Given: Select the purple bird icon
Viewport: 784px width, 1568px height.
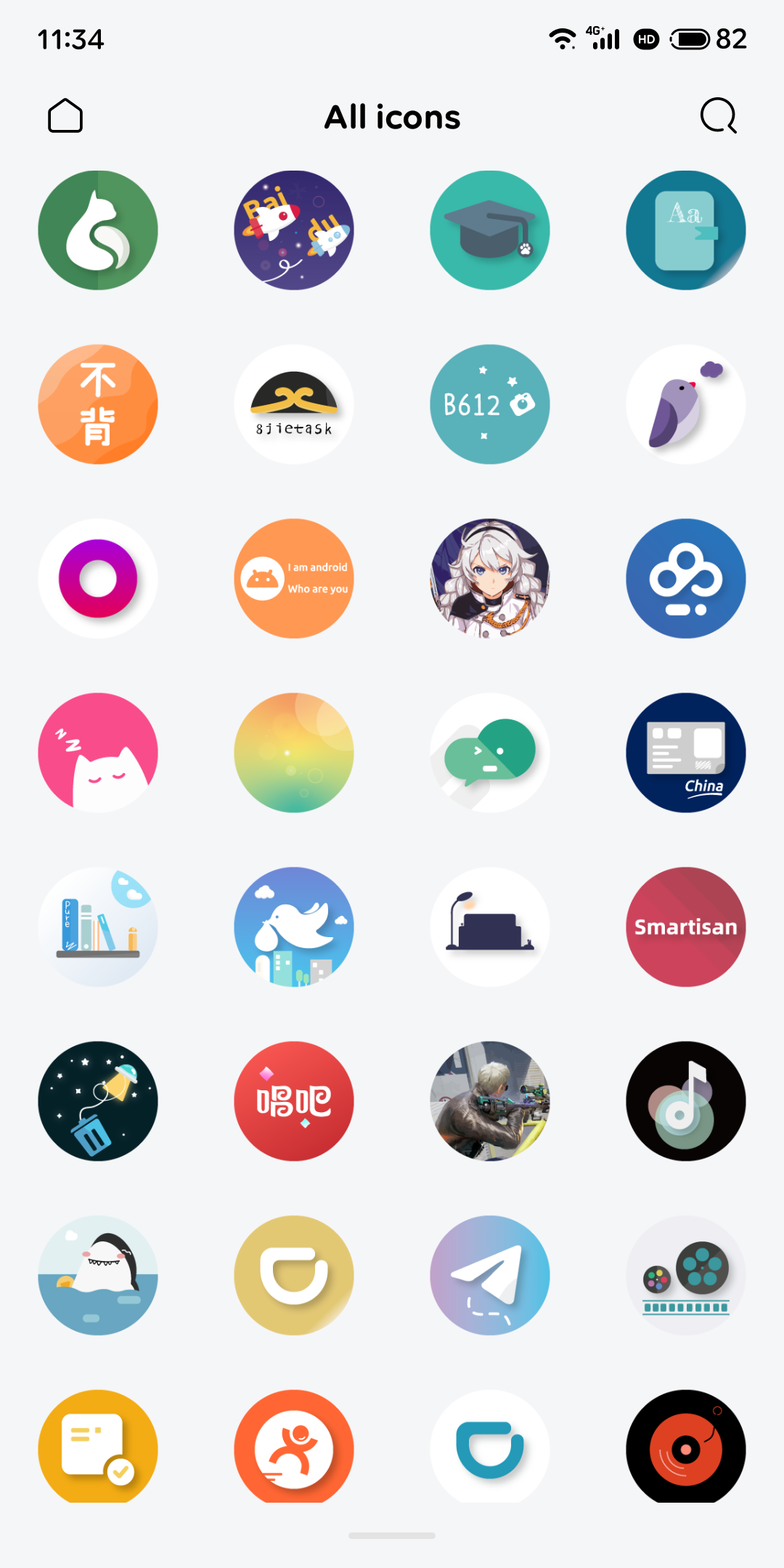Looking at the screenshot, I should click(x=686, y=404).
